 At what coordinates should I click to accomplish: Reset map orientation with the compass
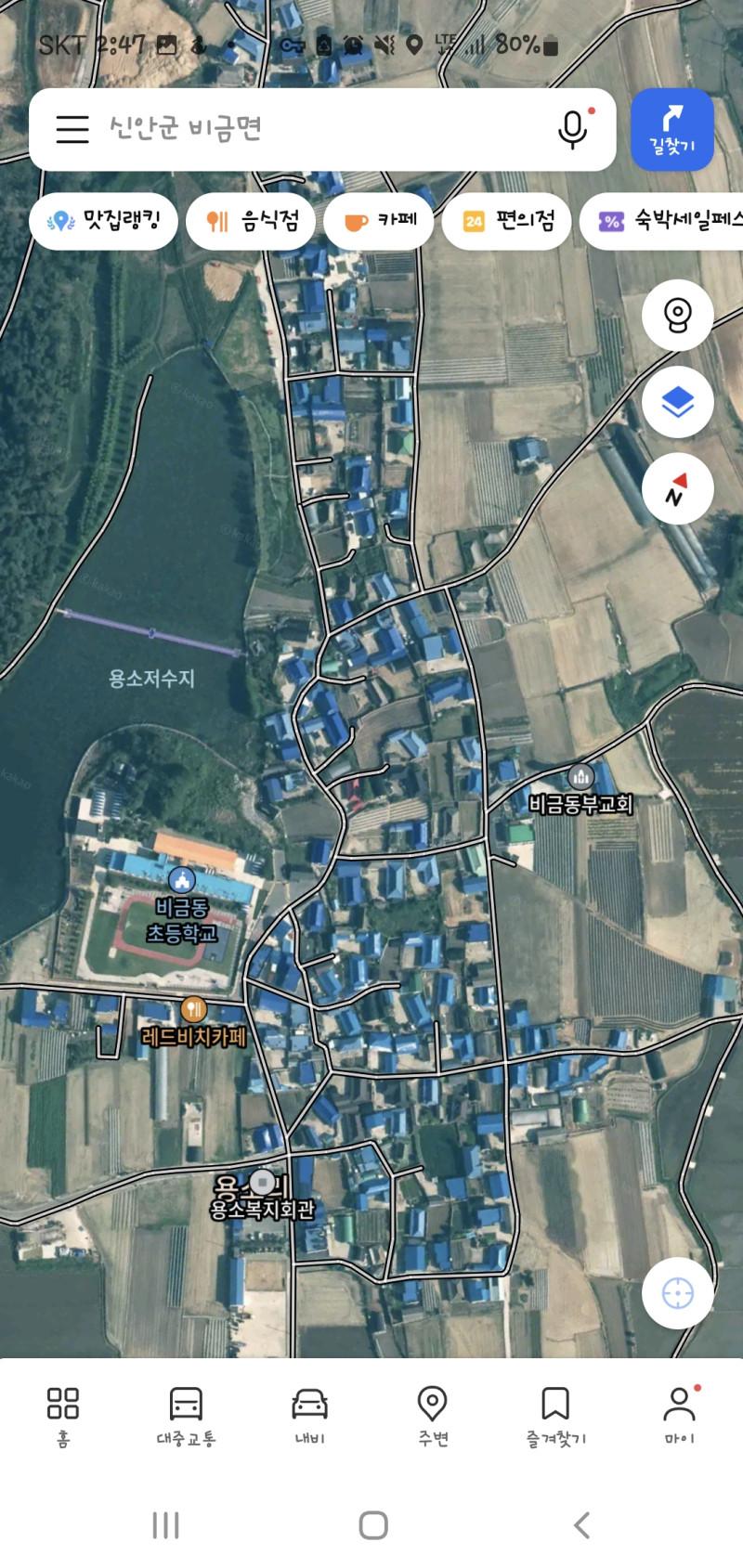pos(677,488)
